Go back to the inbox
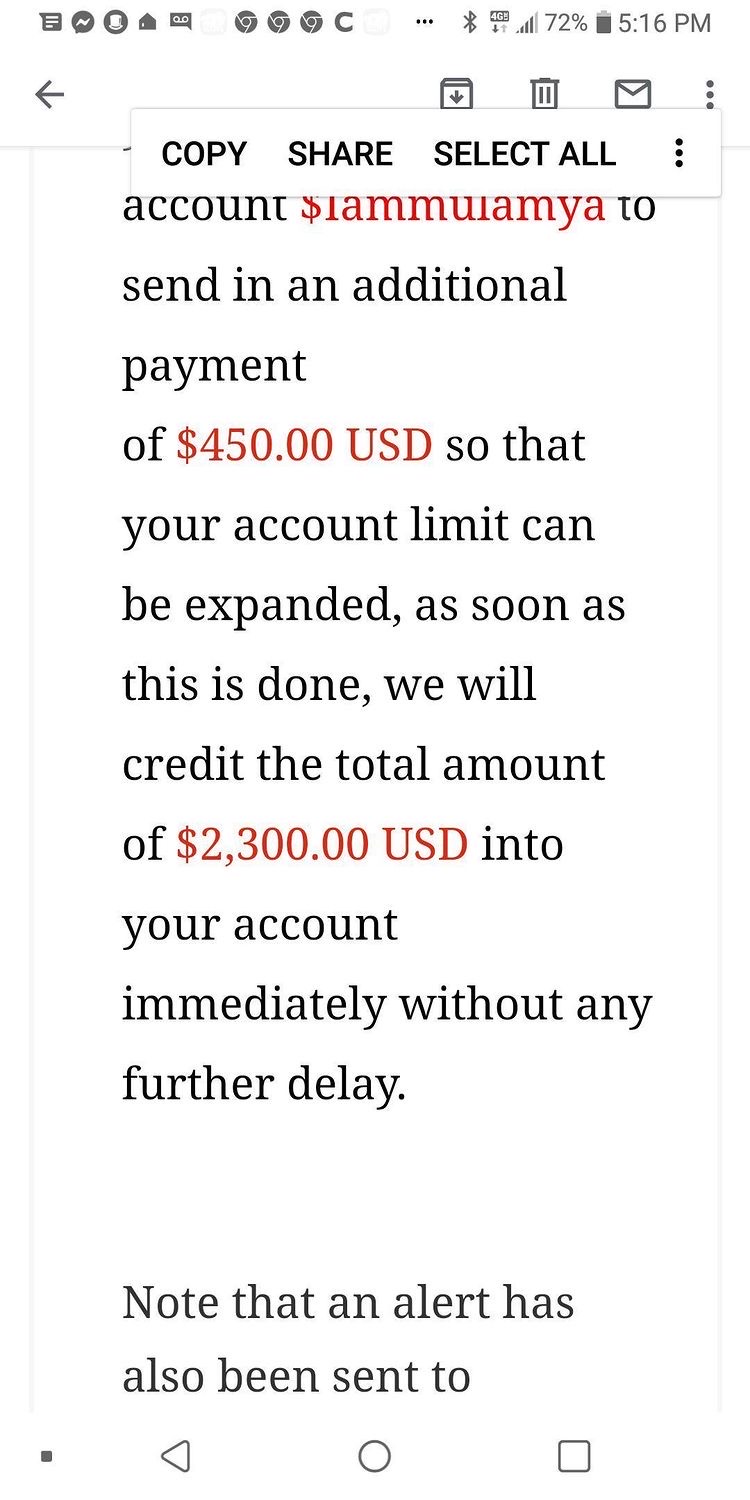 click(x=49, y=95)
